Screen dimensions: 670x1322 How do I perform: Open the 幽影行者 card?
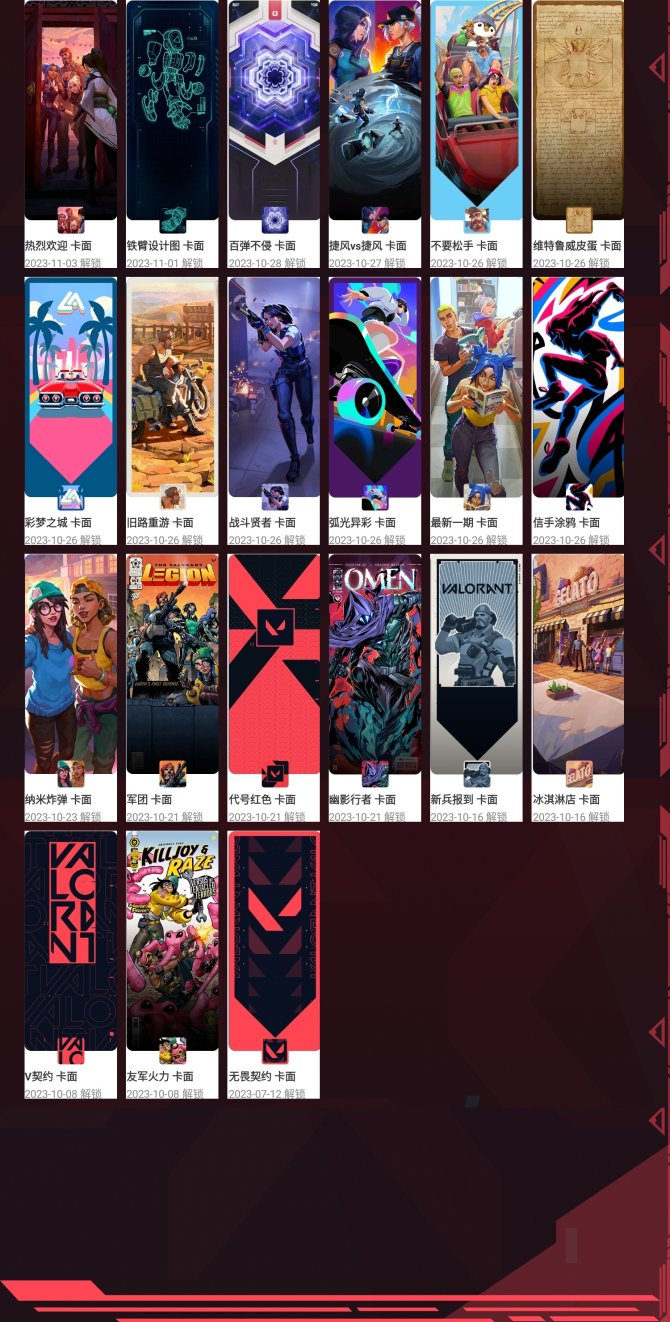coord(375,664)
